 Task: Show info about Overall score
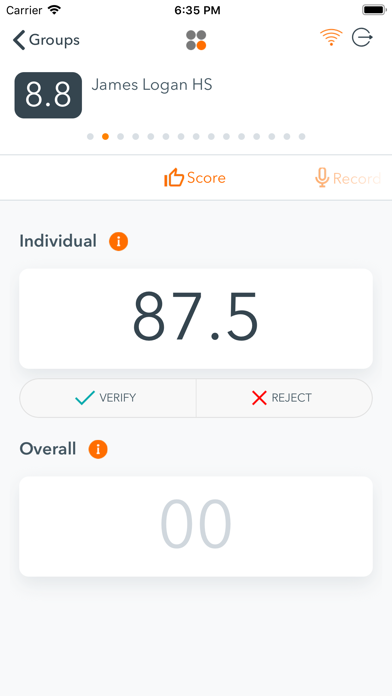point(98,449)
